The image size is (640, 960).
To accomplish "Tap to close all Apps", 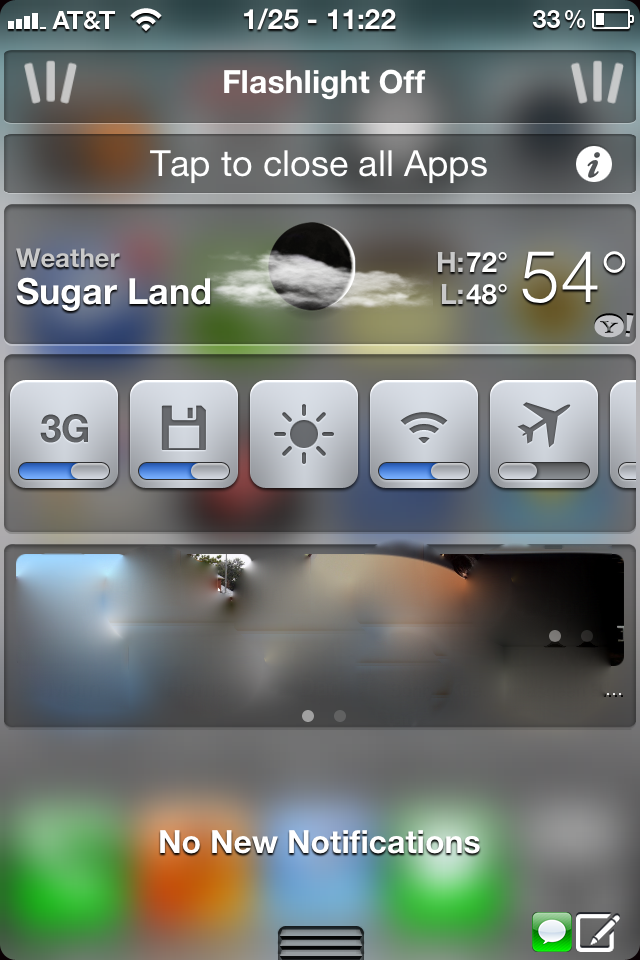I will pyautogui.click(x=318, y=164).
